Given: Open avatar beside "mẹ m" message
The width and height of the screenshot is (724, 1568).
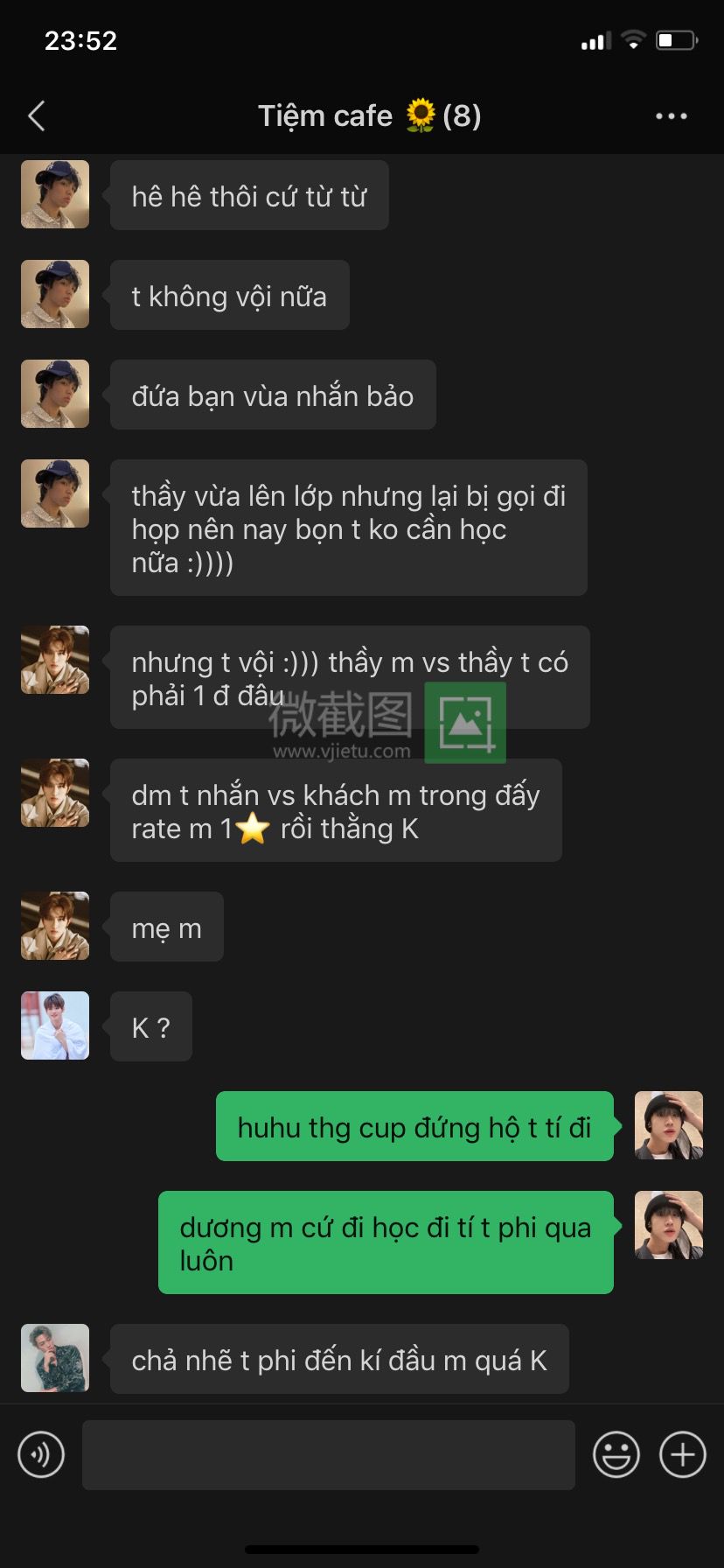Looking at the screenshot, I should [x=55, y=926].
